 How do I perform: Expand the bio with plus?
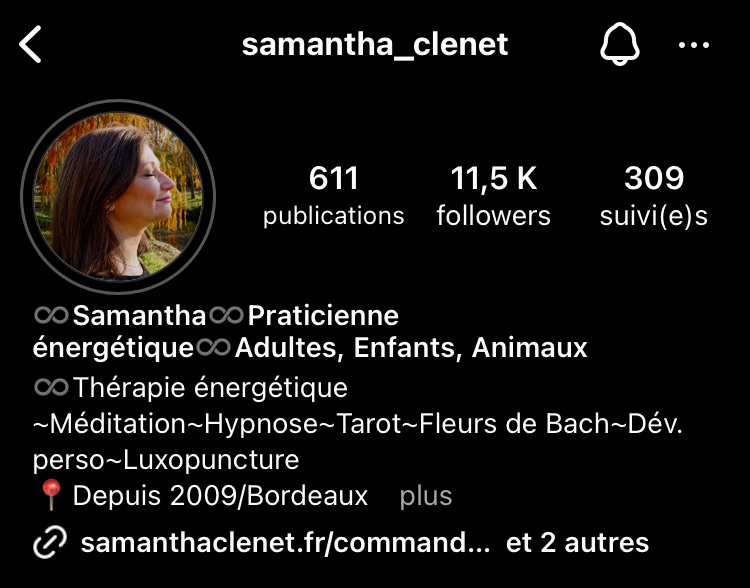(426, 496)
